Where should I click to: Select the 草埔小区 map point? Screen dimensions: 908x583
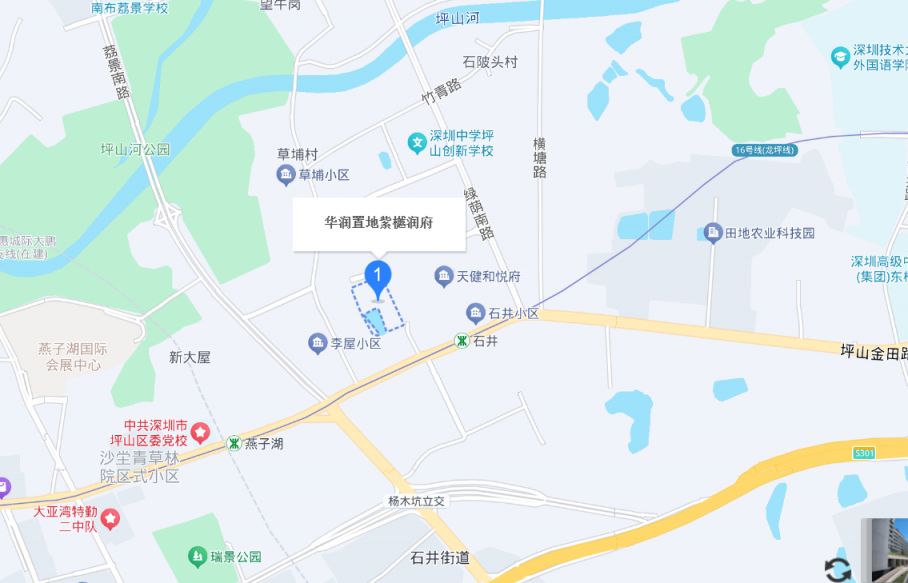point(286,175)
